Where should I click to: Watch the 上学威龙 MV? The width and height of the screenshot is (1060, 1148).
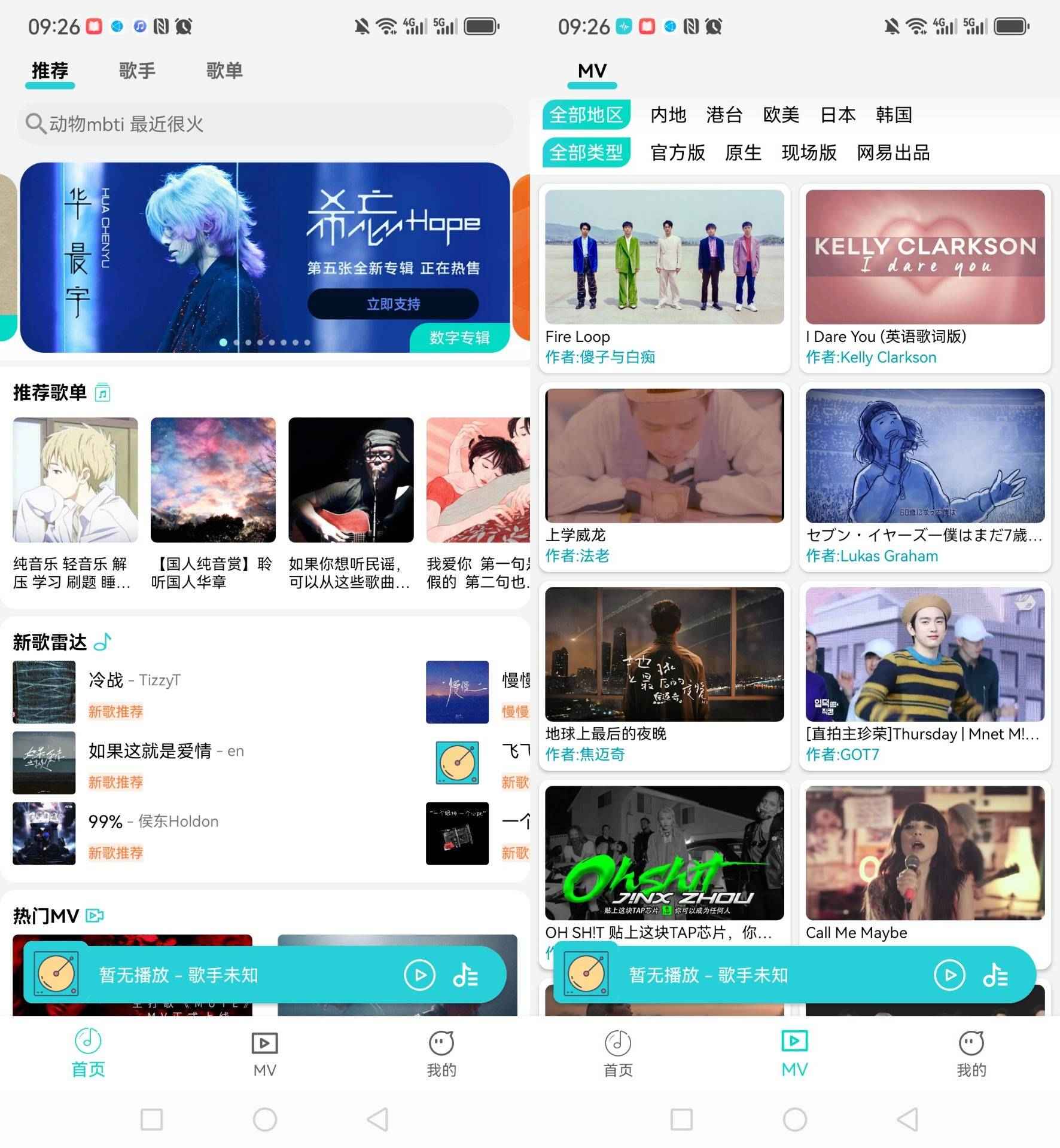tap(664, 456)
